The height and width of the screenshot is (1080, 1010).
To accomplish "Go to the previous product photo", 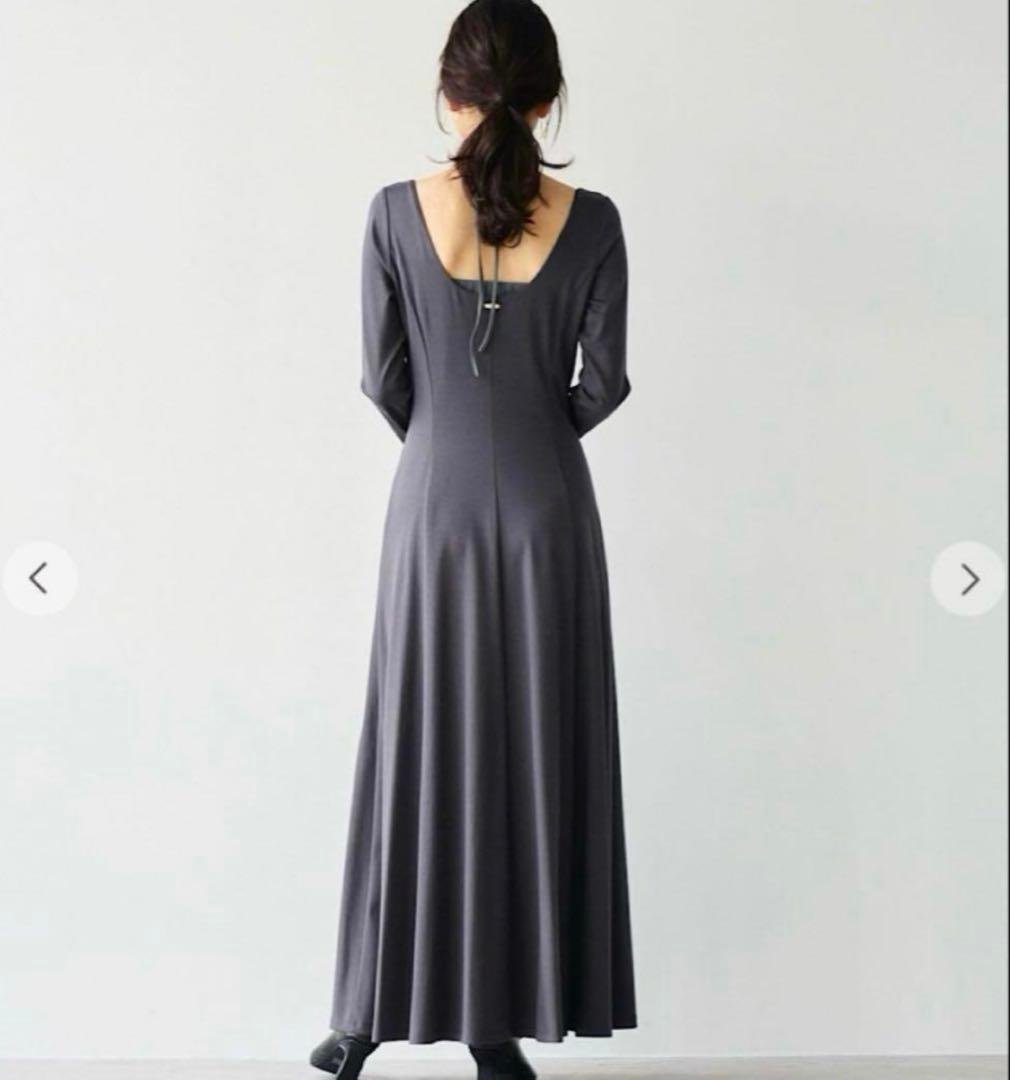I will (39, 578).
